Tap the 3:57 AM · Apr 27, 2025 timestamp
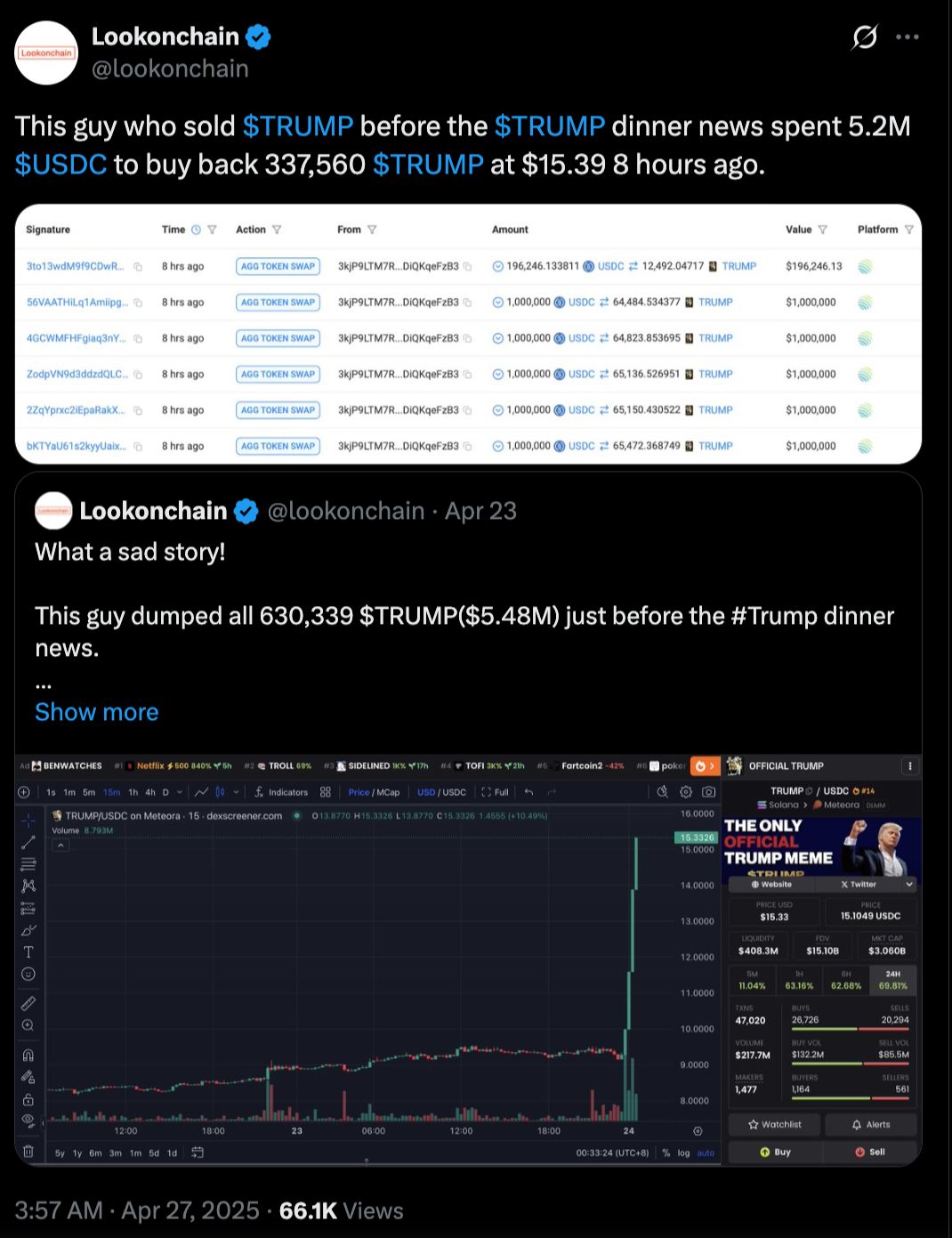The image size is (952, 1238). pos(137,1210)
